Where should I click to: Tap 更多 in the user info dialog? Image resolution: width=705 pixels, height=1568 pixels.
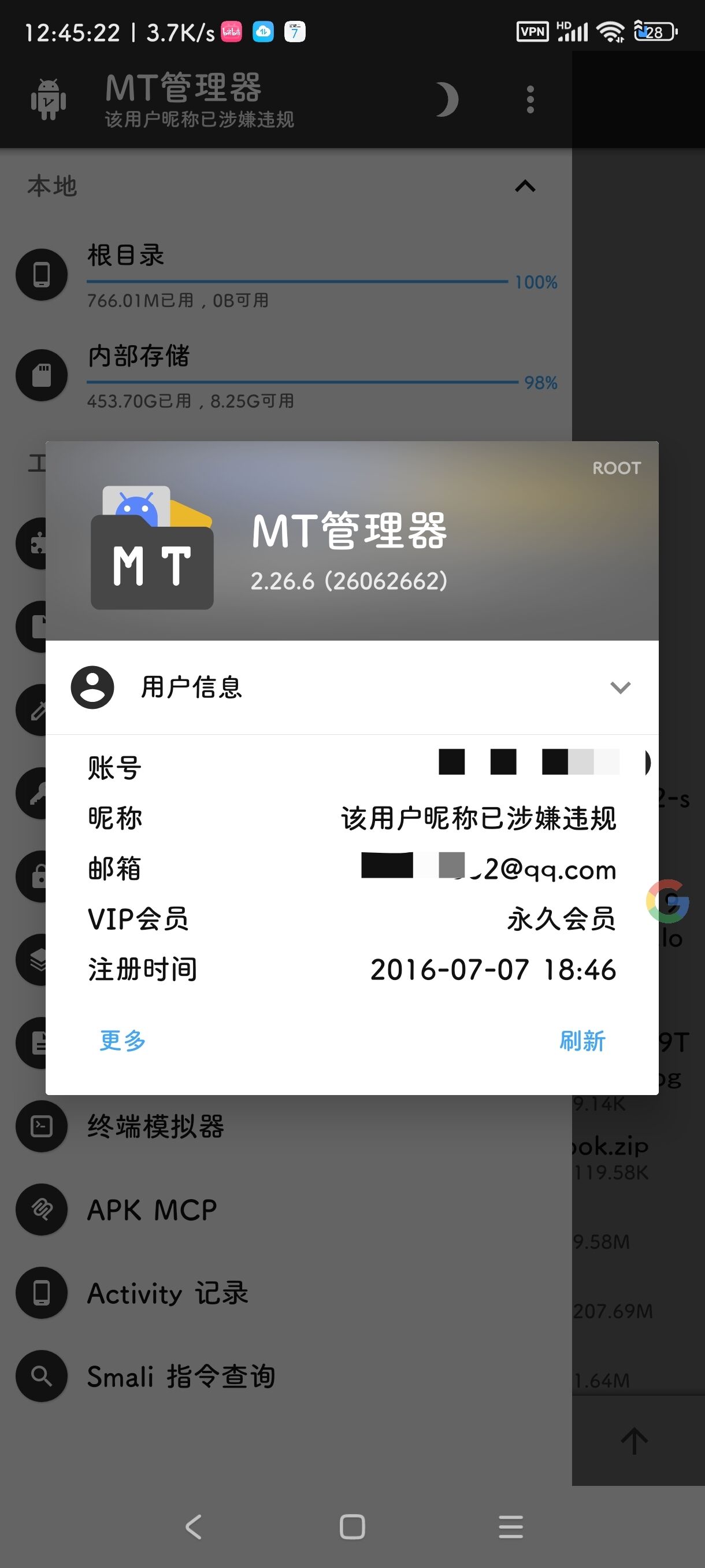tap(123, 1041)
